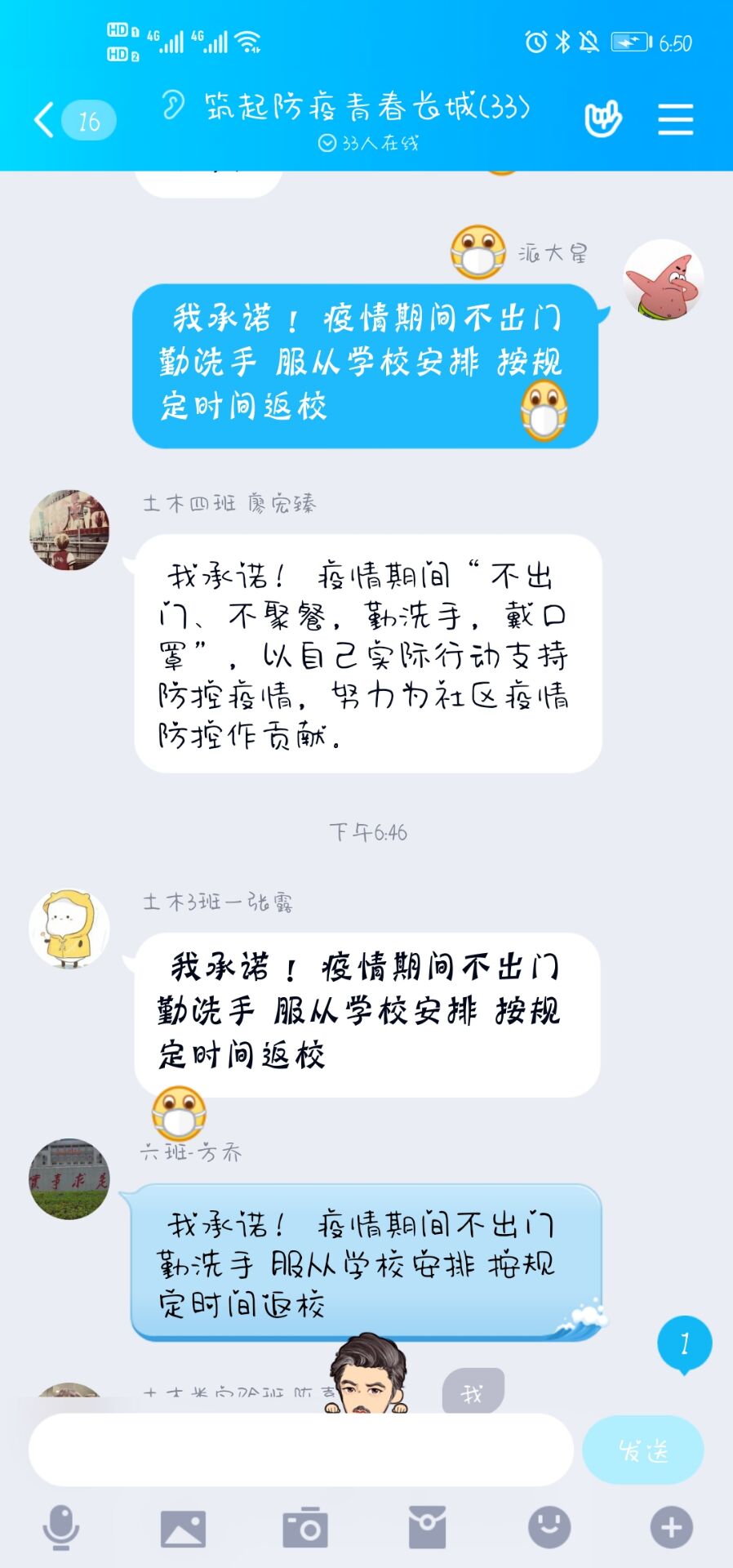The width and height of the screenshot is (733, 1568).
Task: View 六班-方乔's profile avatar
Action: pyautogui.click(x=69, y=1178)
